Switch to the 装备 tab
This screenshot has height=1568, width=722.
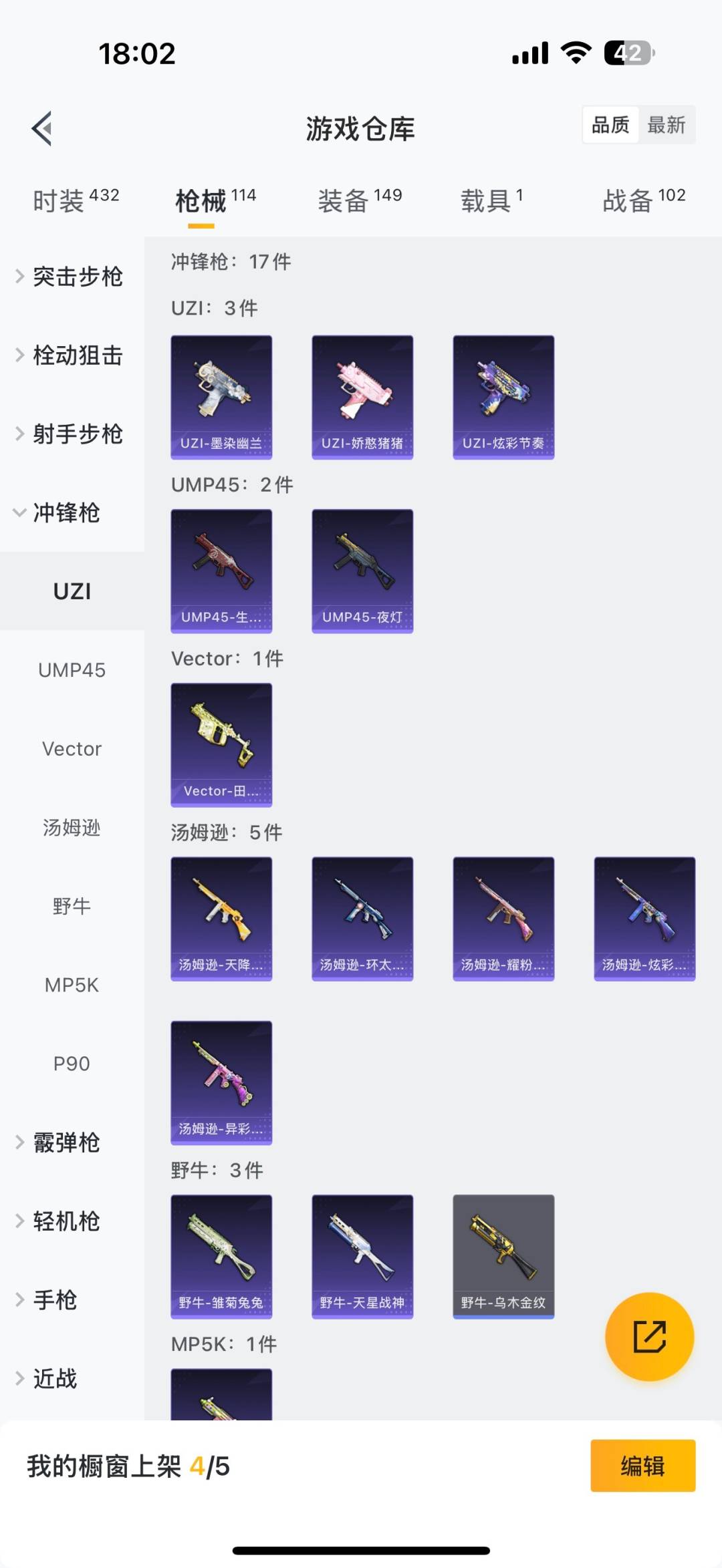point(360,200)
